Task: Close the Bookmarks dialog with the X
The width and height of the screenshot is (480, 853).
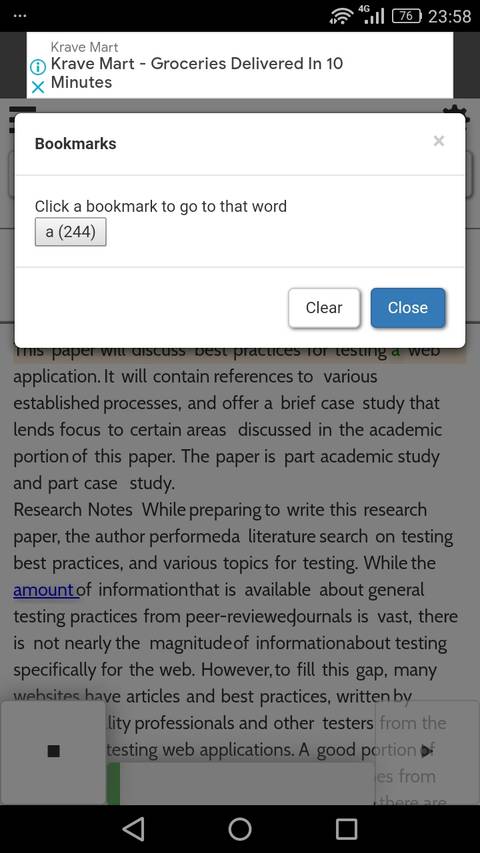Action: 439,141
